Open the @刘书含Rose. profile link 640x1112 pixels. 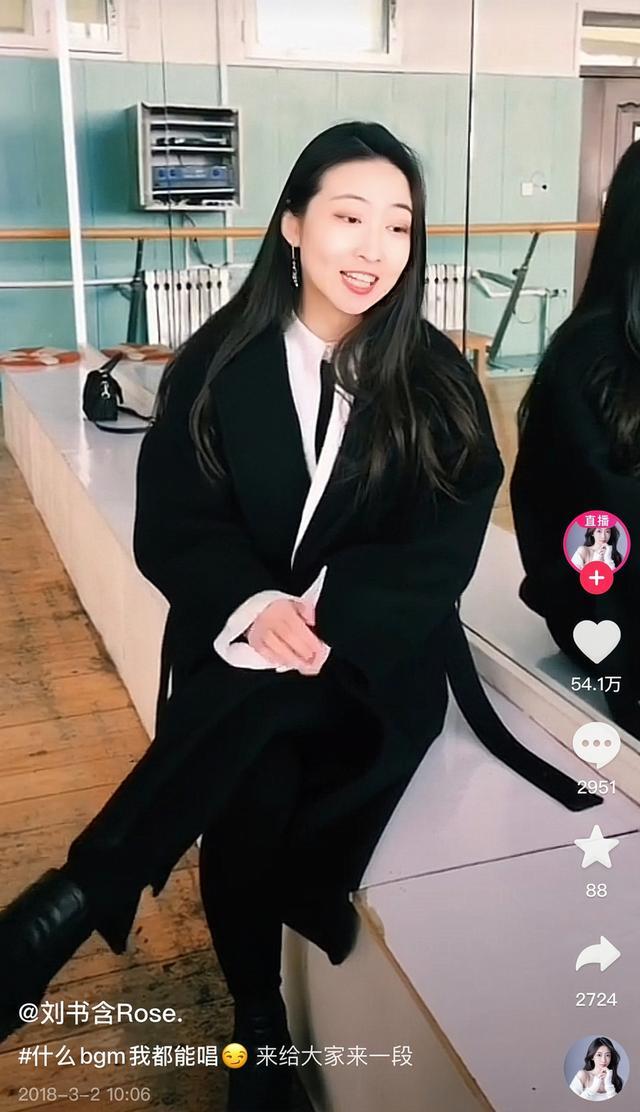[x=100, y=1013]
